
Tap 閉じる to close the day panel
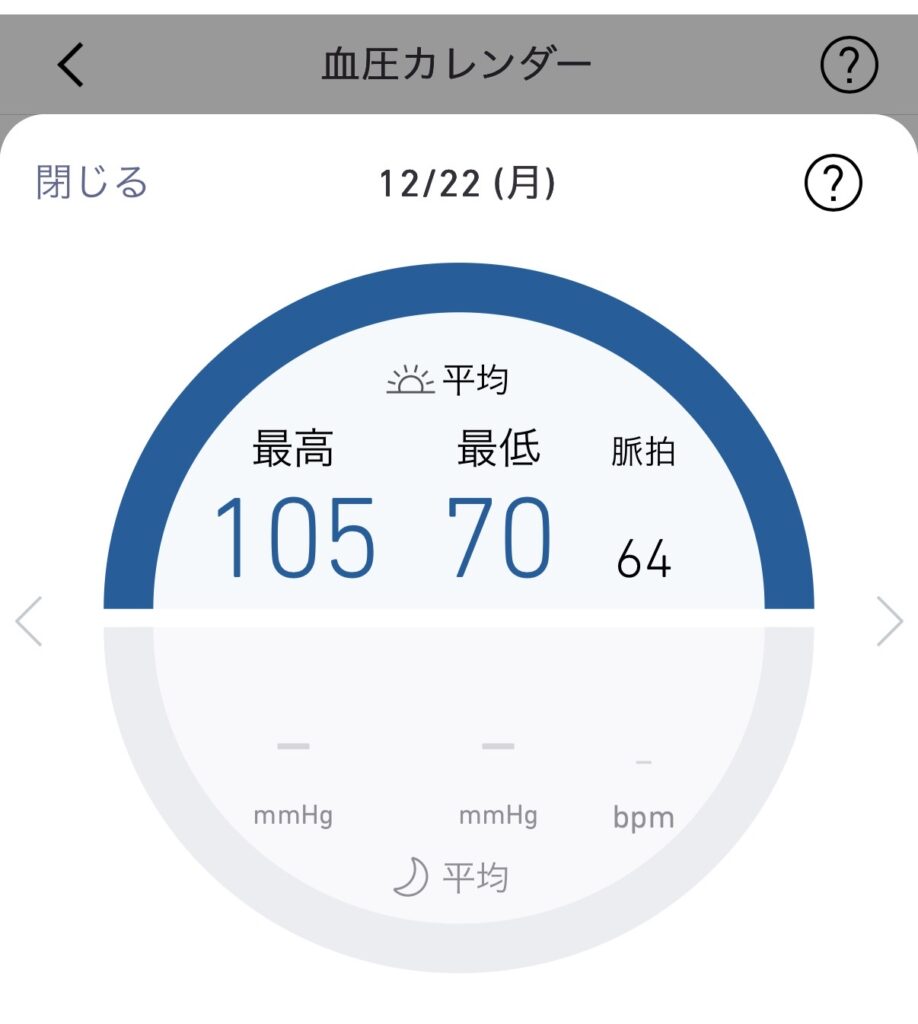(92, 183)
